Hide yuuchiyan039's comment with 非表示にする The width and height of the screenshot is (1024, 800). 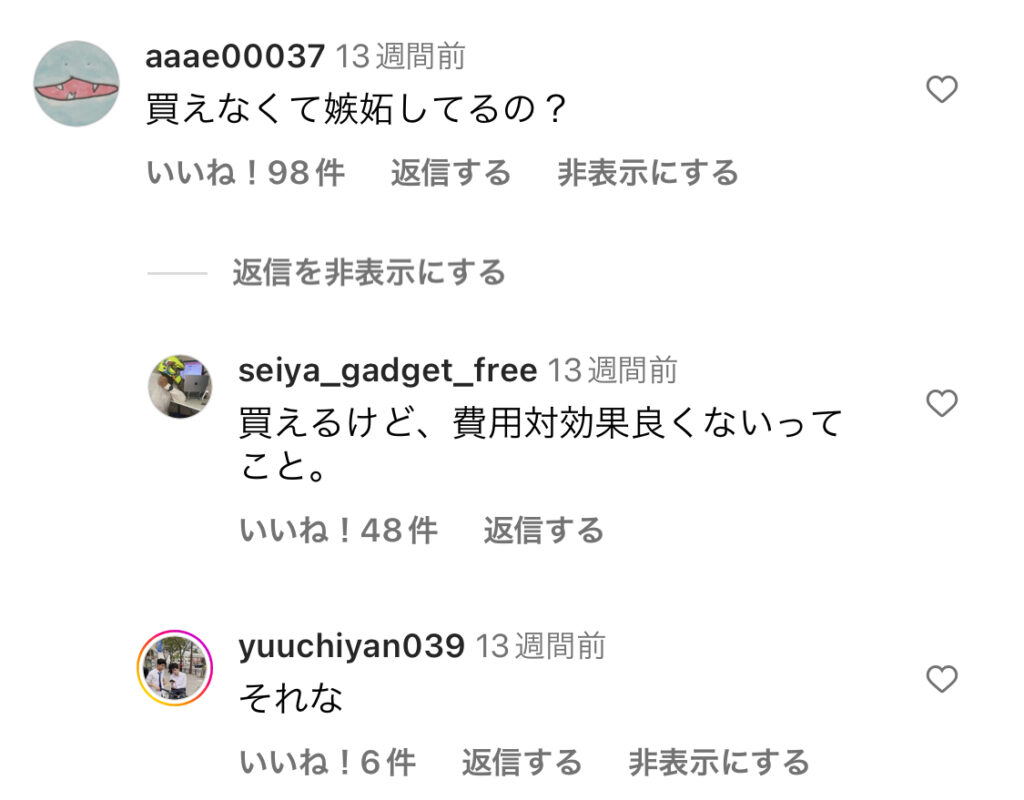[x=718, y=763]
